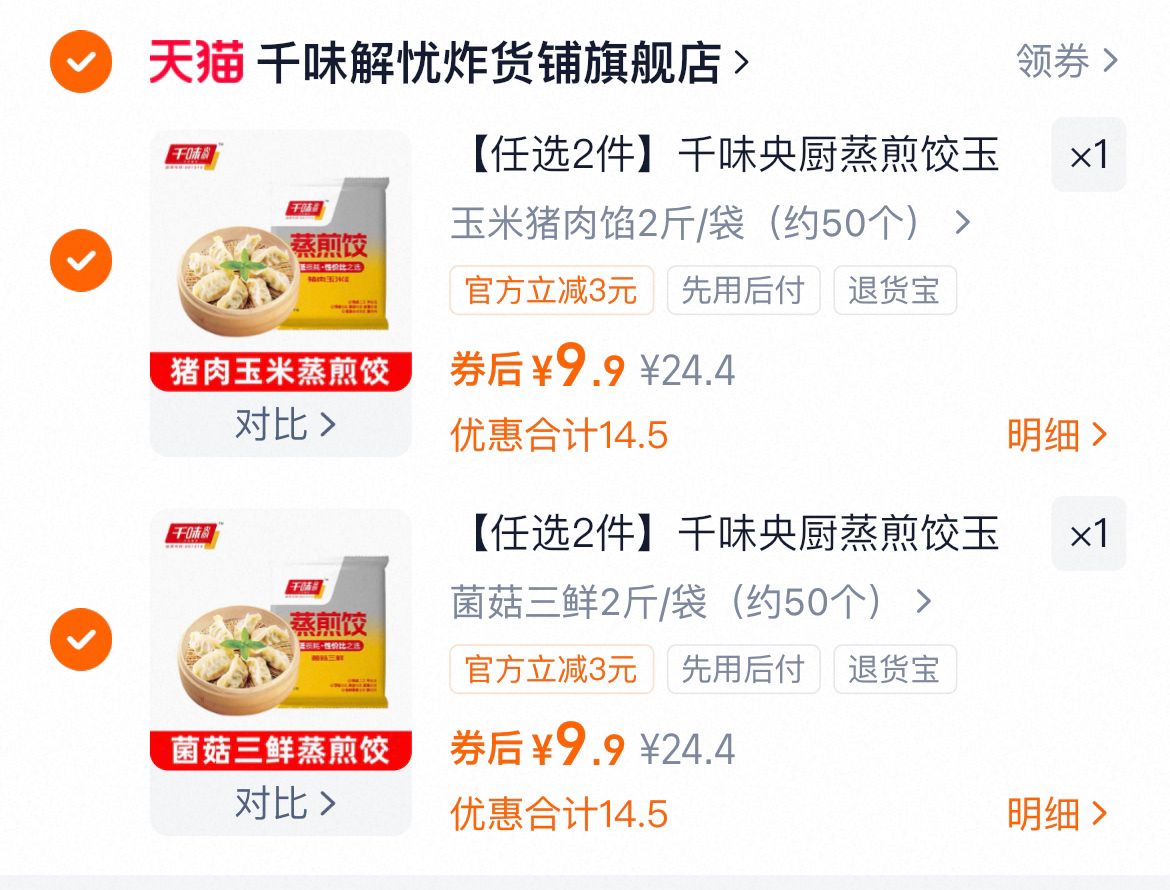Change variant 玉米猪肉馅2斤/袋

coord(710,223)
